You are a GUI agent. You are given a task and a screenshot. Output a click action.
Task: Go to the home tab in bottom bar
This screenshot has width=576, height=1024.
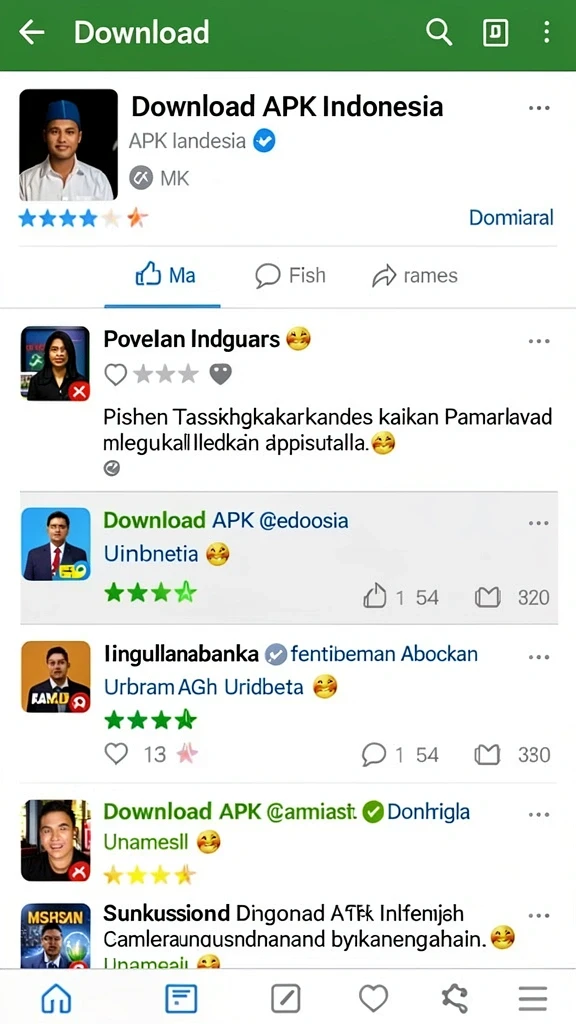point(56,998)
